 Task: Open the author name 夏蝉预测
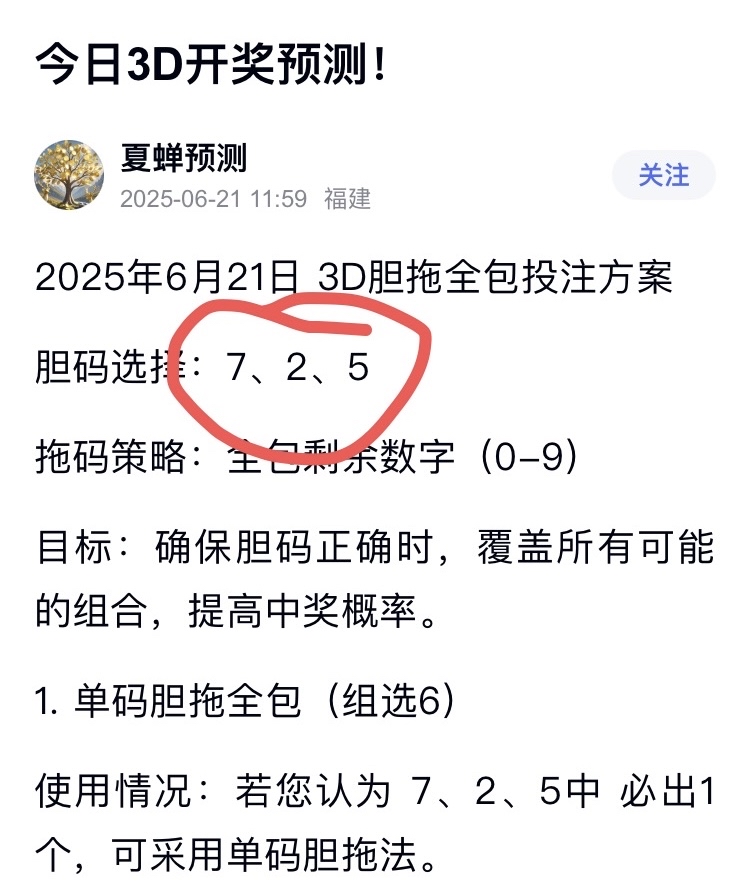183,158
